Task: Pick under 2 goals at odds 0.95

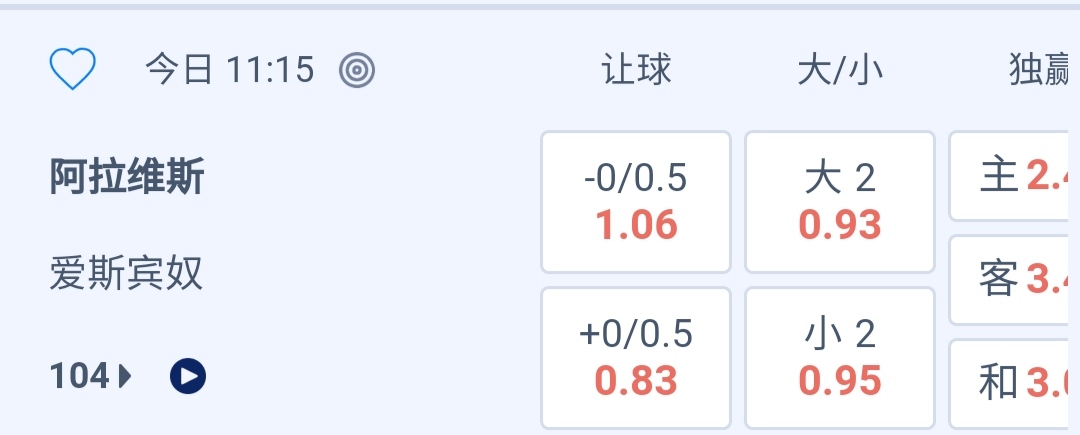Action: click(840, 357)
